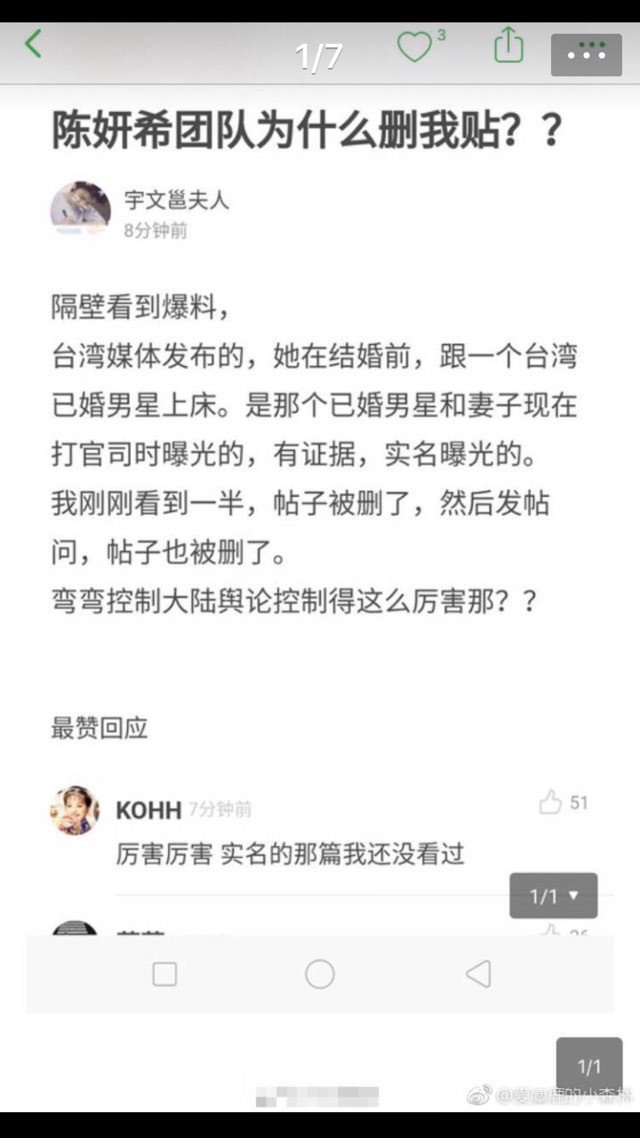This screenshot has width=640, height=1138.
Task: Open the overflow menu of the image viewer
Action: click(586, 55)
